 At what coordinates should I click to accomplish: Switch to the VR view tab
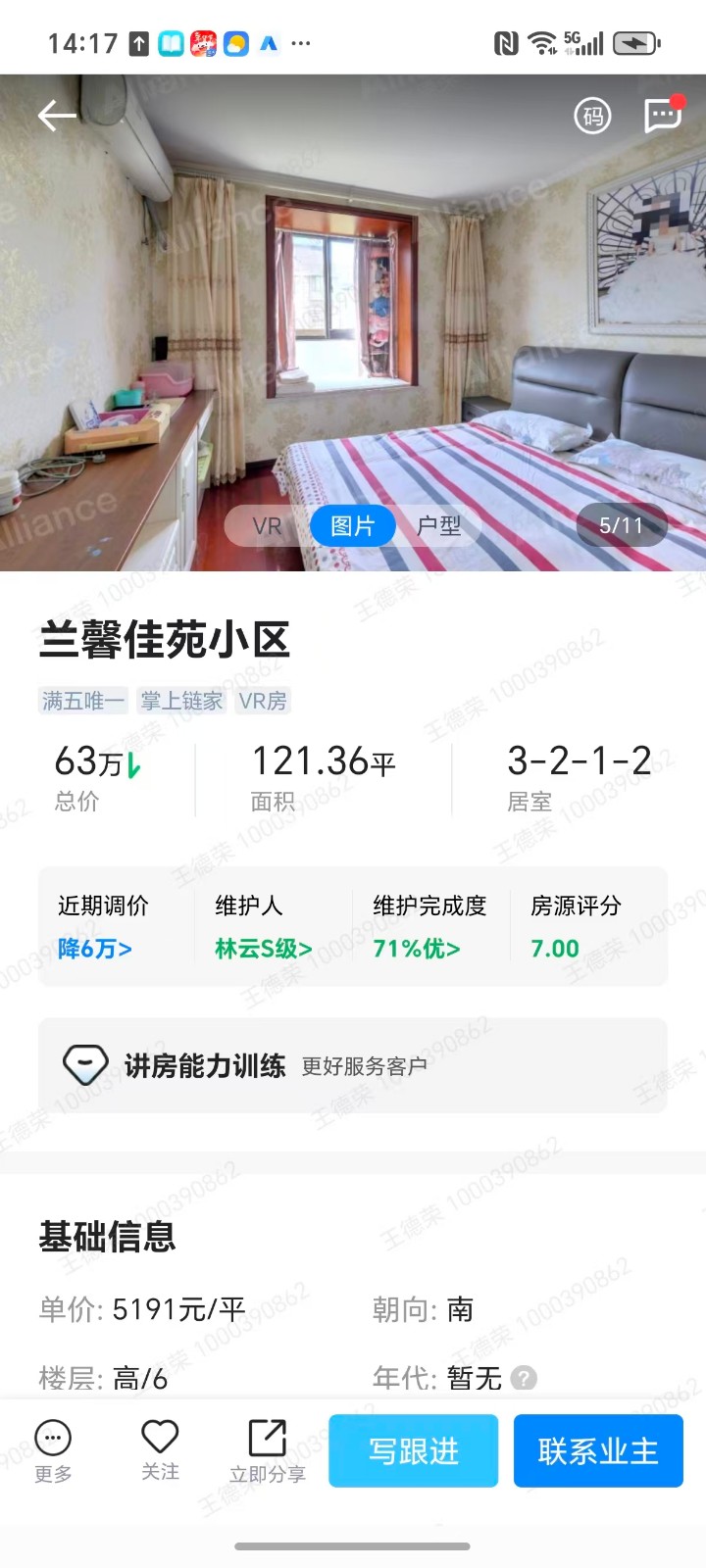point(267,526)
